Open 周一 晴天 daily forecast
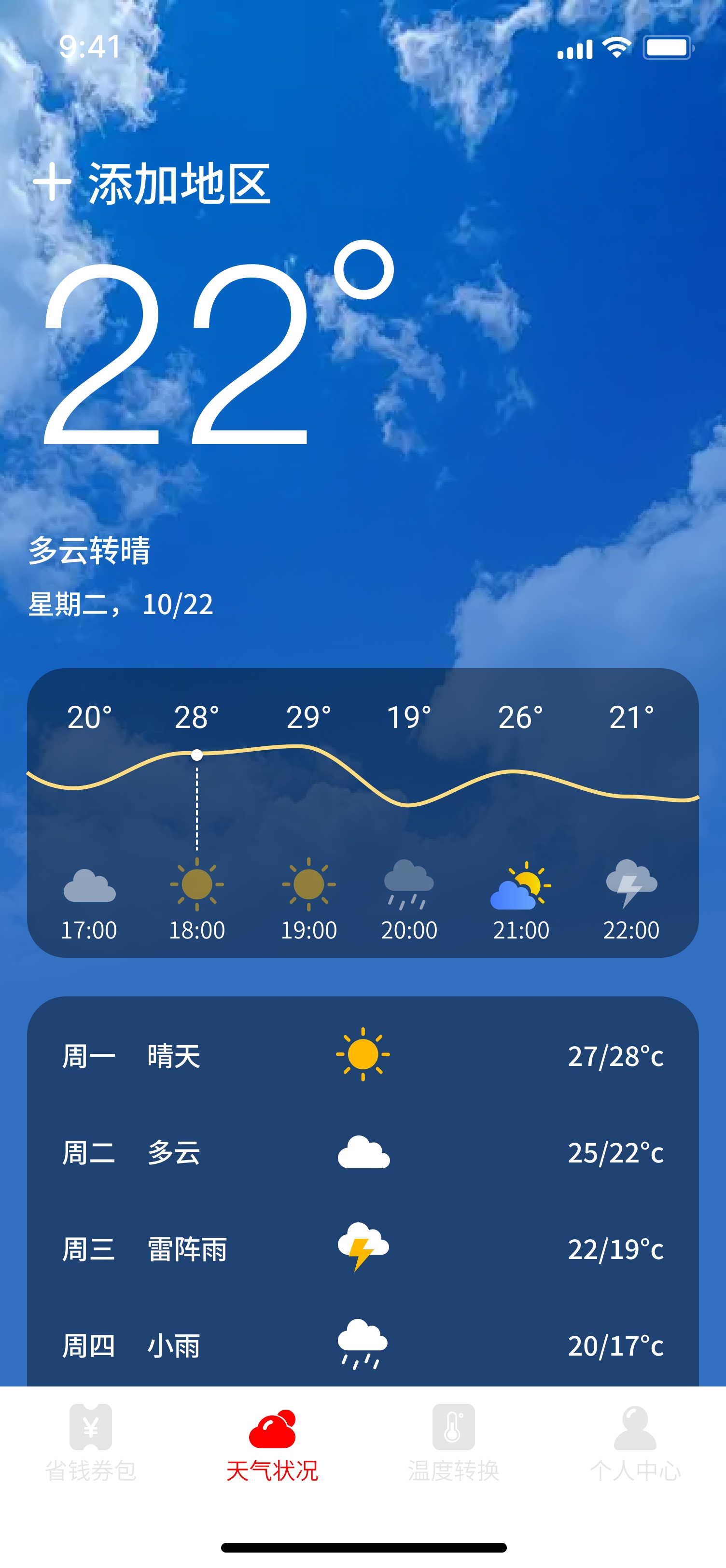Screen dimensions: 726x1568 point(363,1055)
